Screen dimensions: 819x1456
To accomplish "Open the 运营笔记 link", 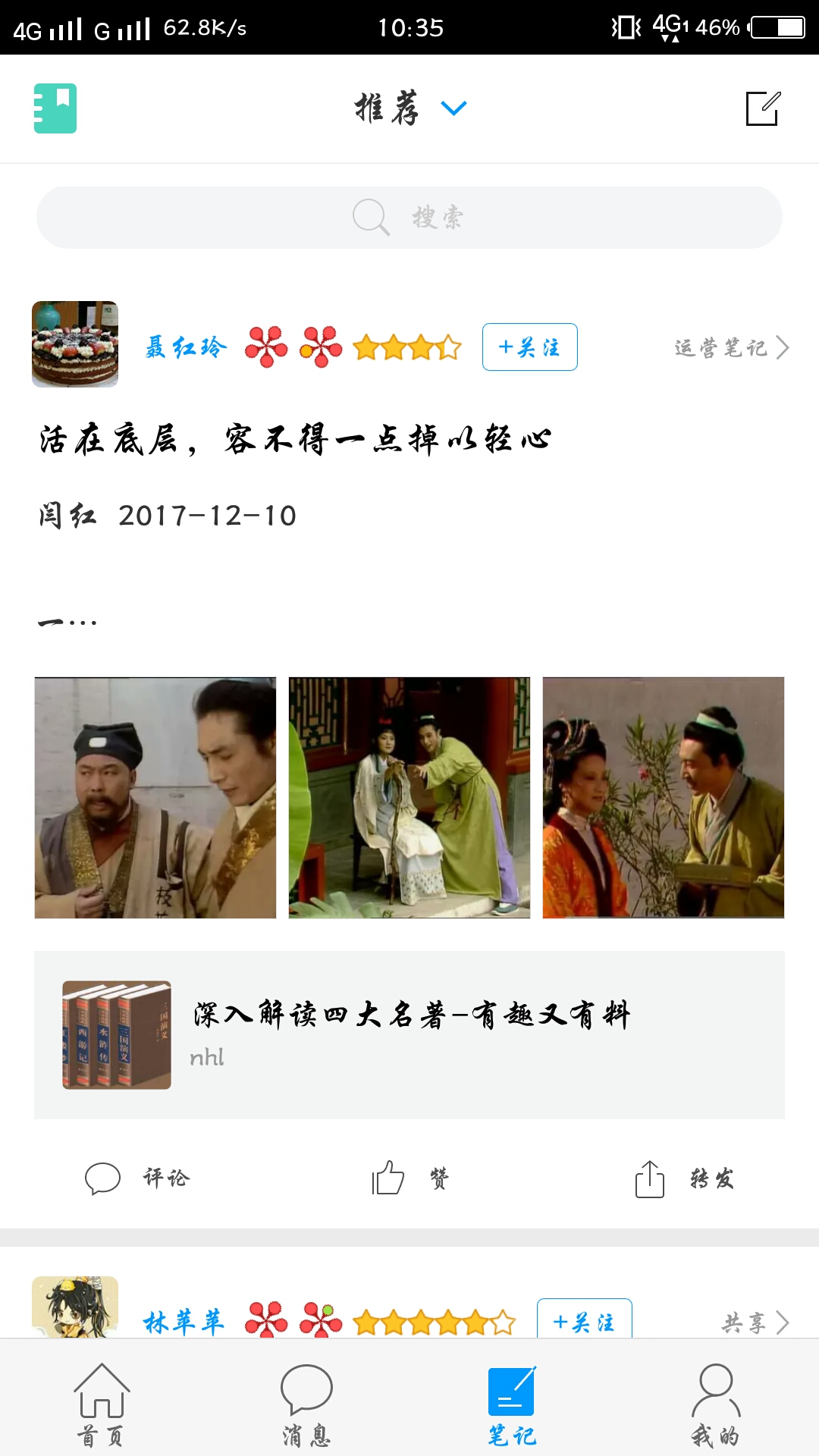I will (731, 348).
